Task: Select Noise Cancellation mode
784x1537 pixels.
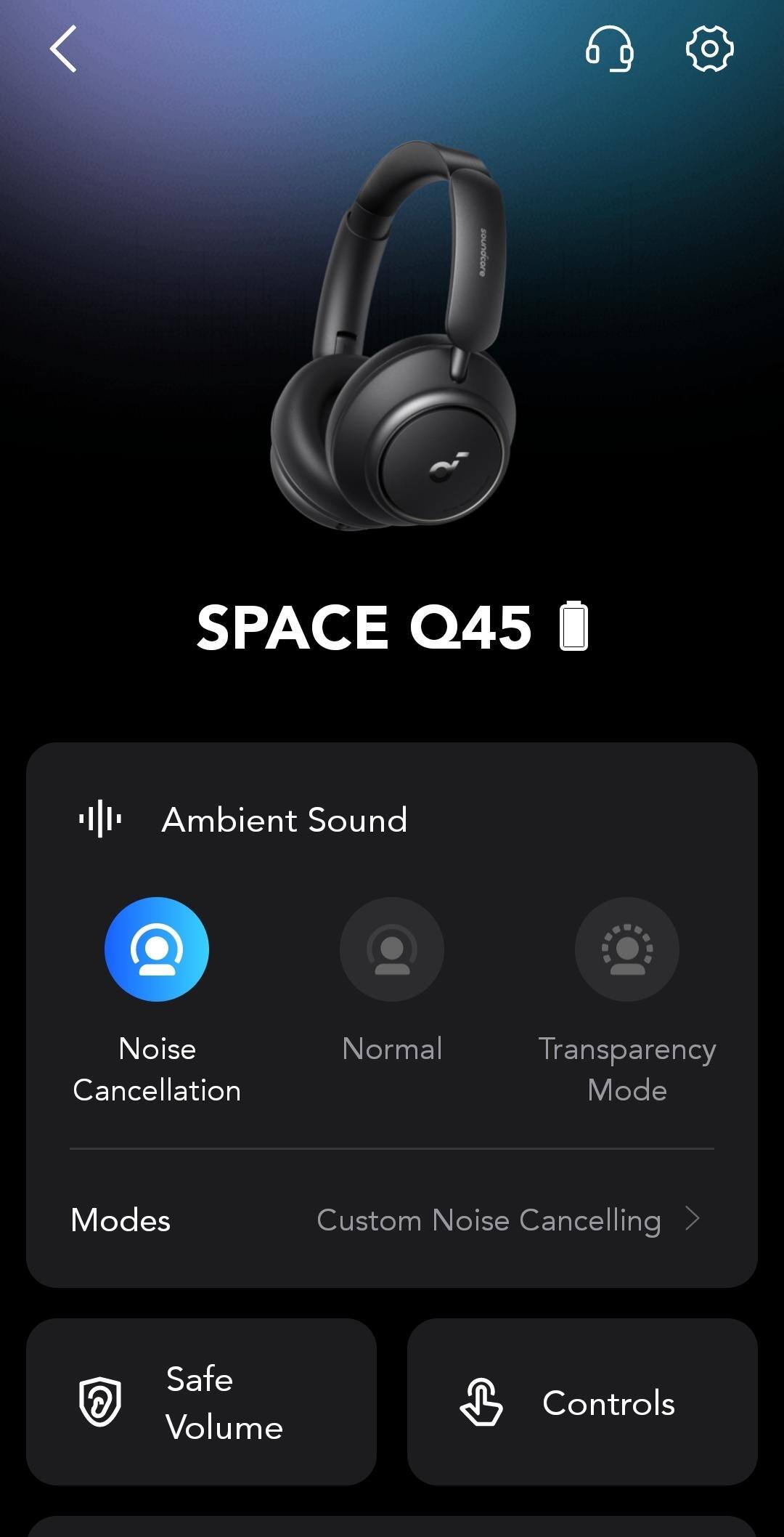Action: (157, 949)
